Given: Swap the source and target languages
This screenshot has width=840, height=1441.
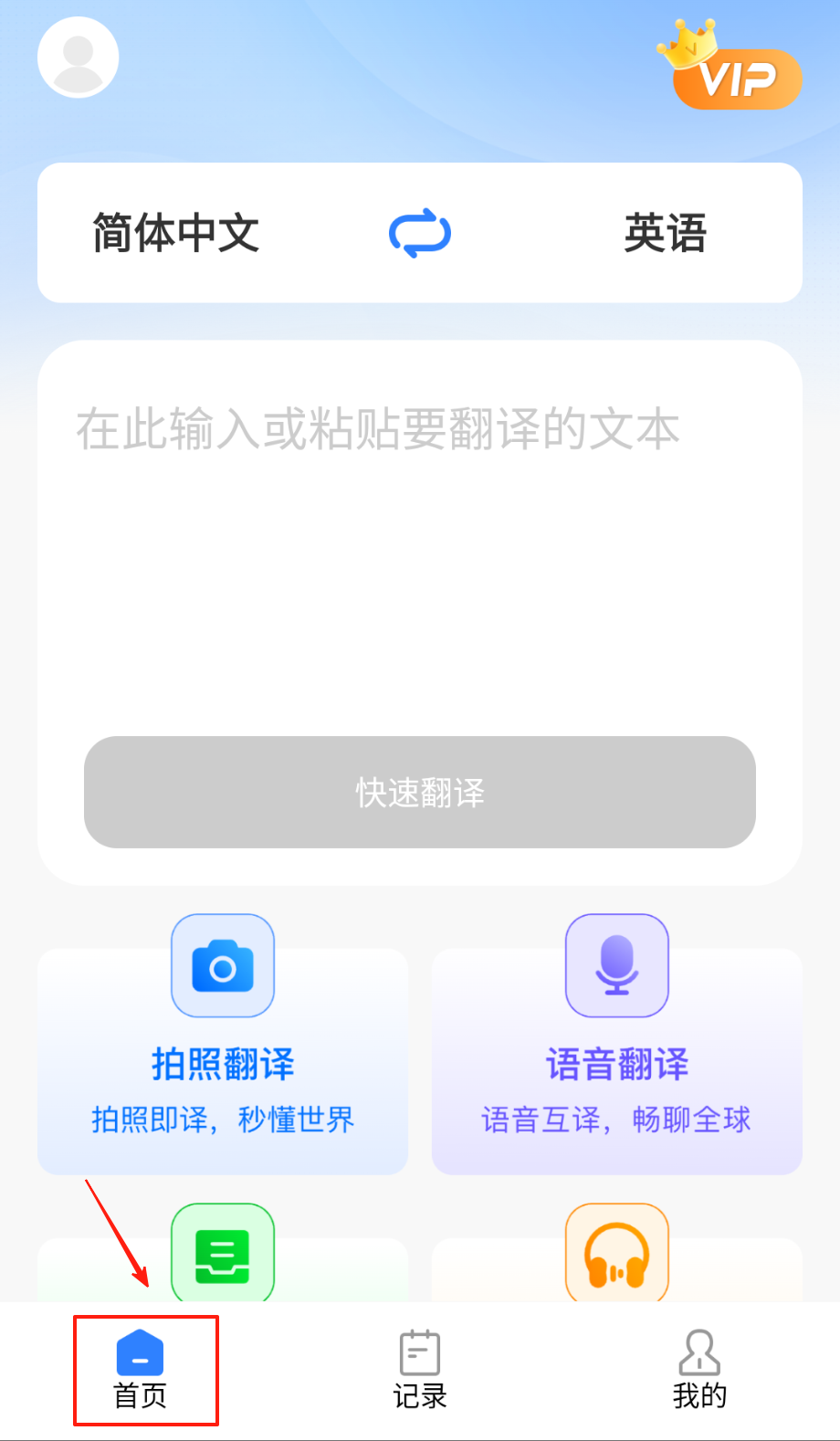Looking at the screenshot, I should 420,233.
